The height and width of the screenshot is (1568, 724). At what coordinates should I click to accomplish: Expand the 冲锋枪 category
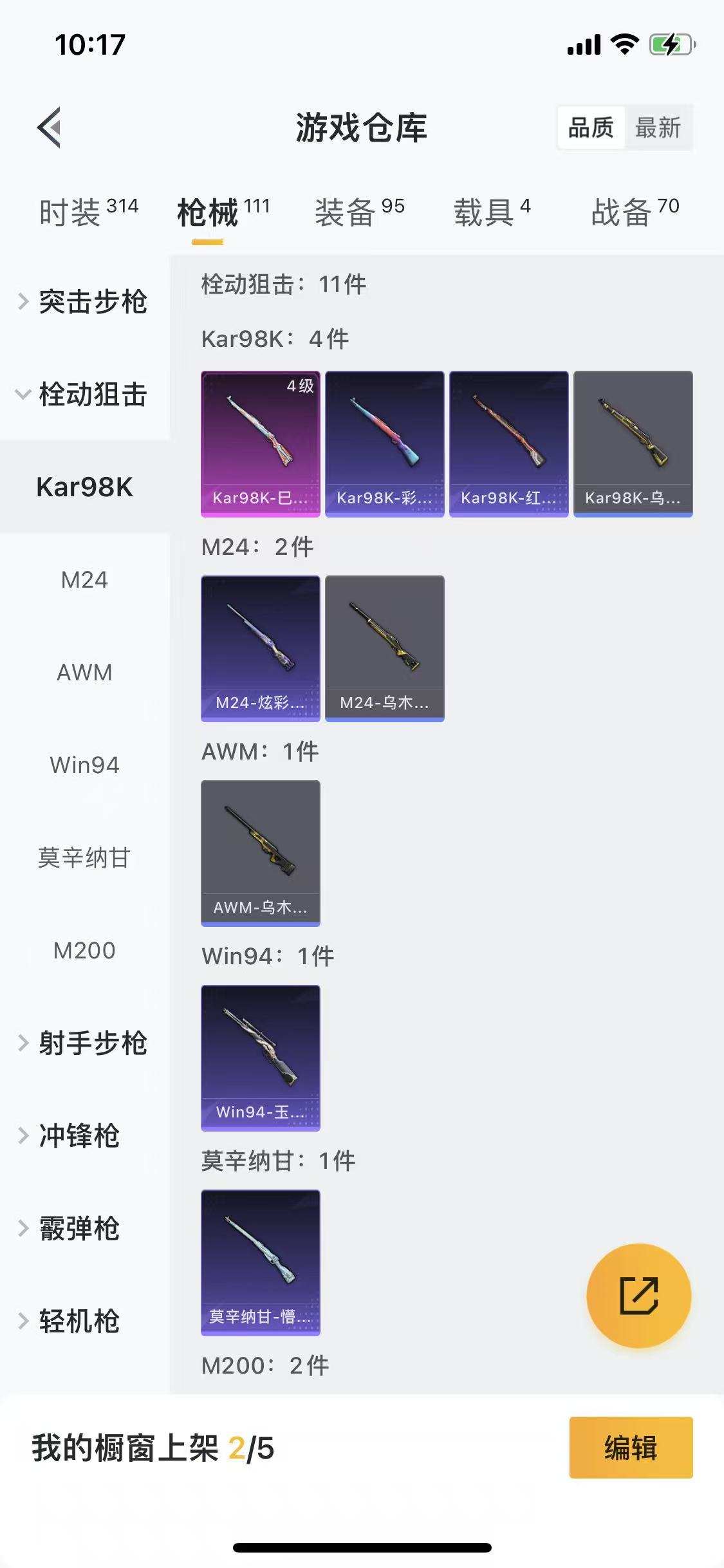click(x=81, y=1137)
